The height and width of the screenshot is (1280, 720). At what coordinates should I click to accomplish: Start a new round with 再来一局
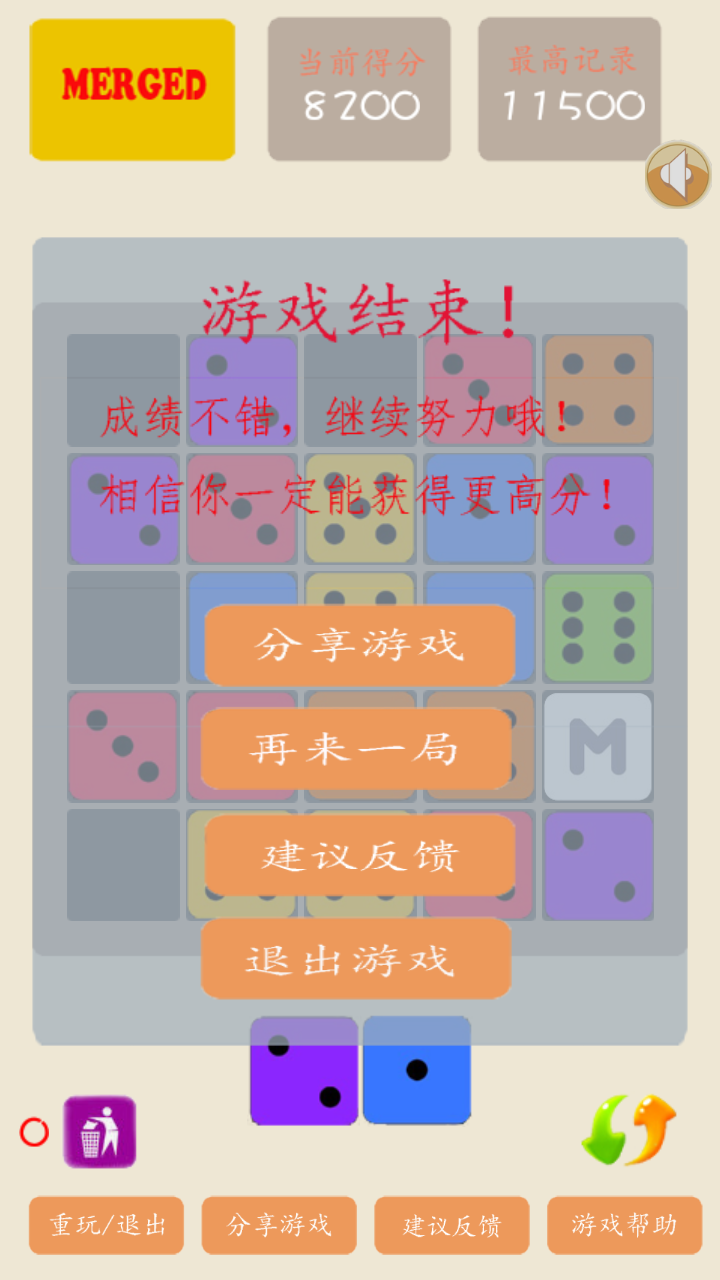[356, 749]
